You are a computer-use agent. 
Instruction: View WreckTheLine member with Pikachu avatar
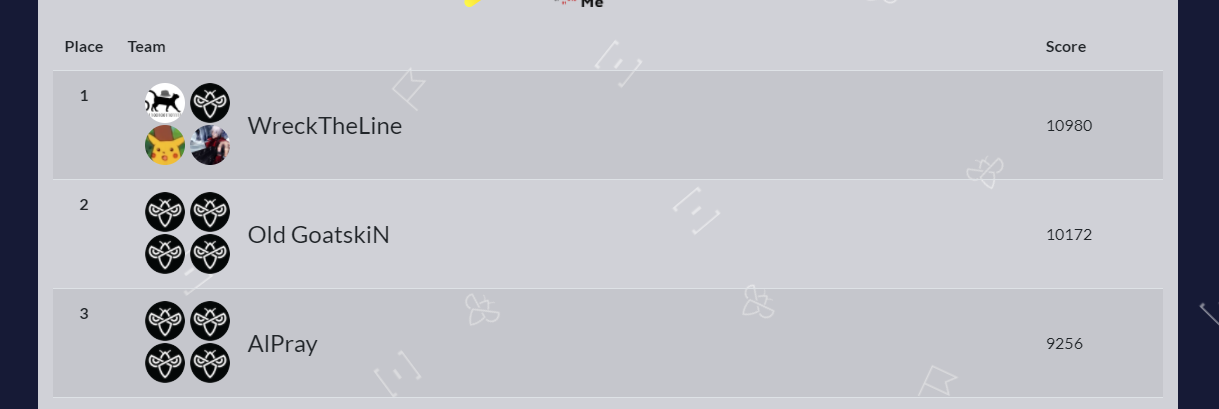click(x=165, y=145)
